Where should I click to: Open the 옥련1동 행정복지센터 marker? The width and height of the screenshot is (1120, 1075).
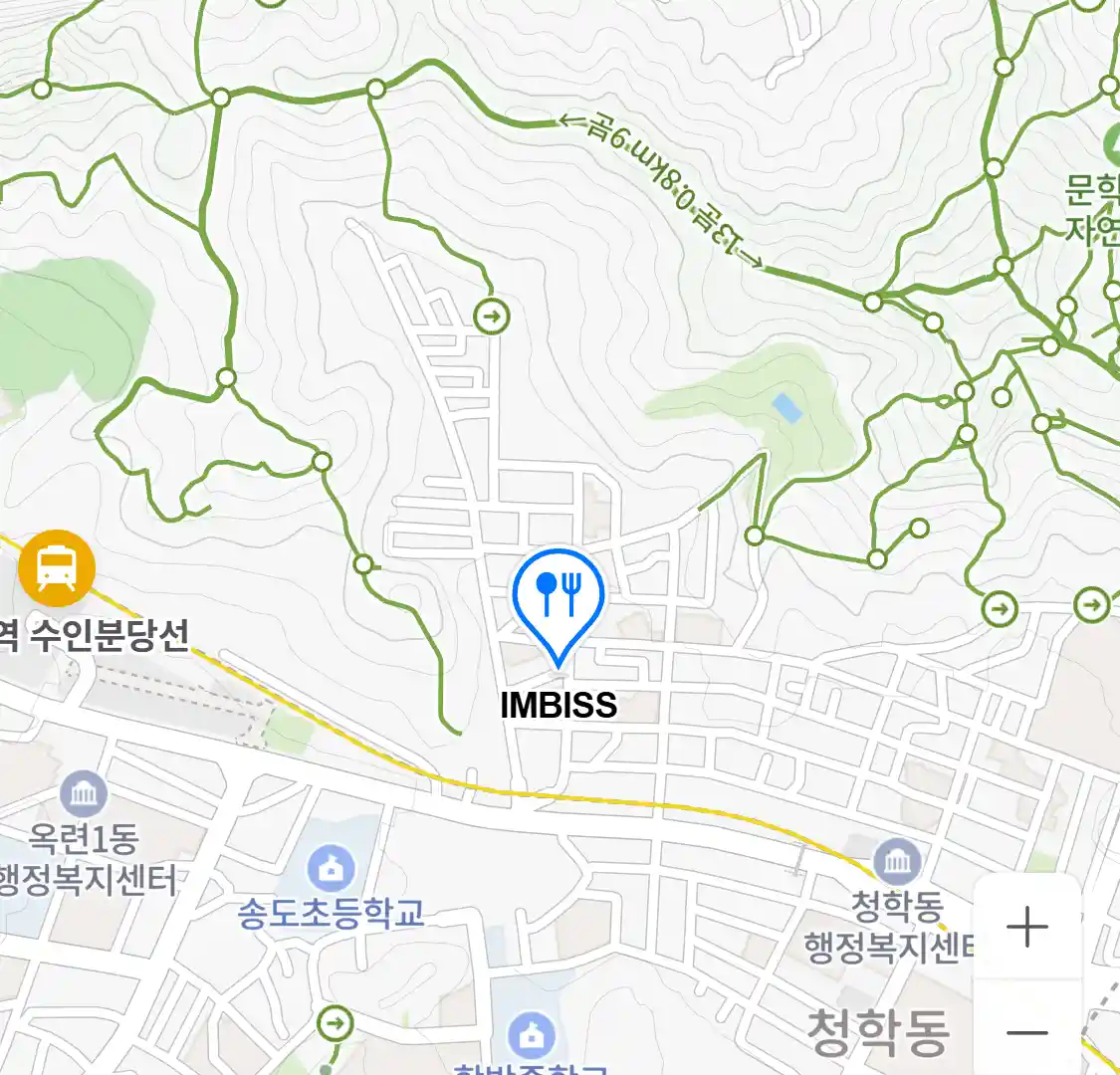[x=84, y=794]
